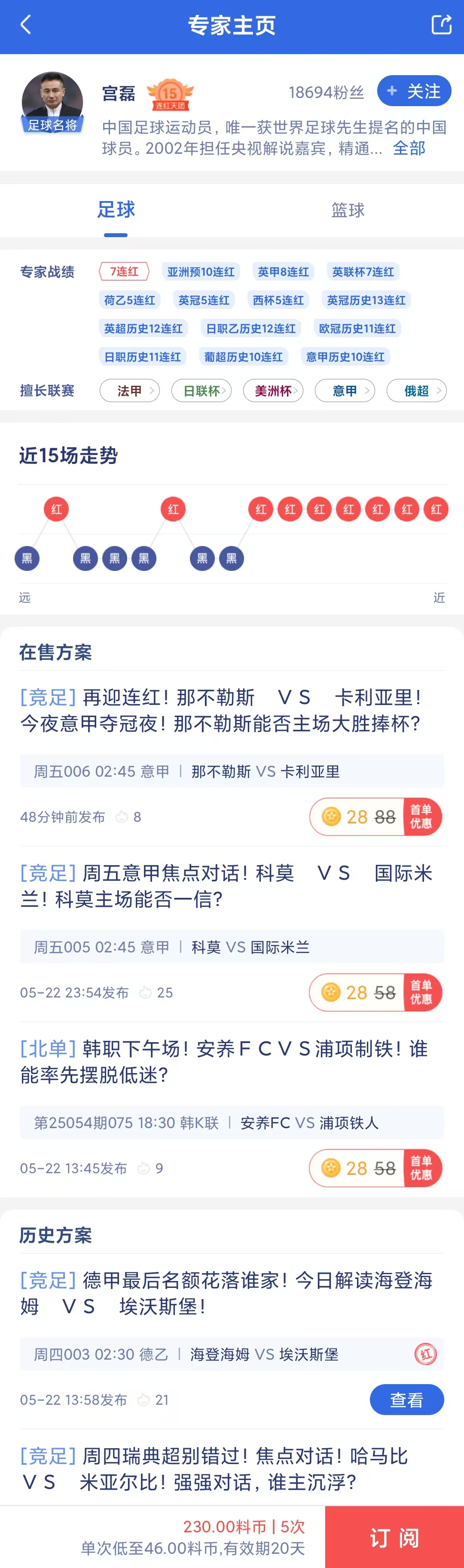The image size is (464, 1568).
Task: Open the 俄超 league chip
Action: [x=416, y=391]
